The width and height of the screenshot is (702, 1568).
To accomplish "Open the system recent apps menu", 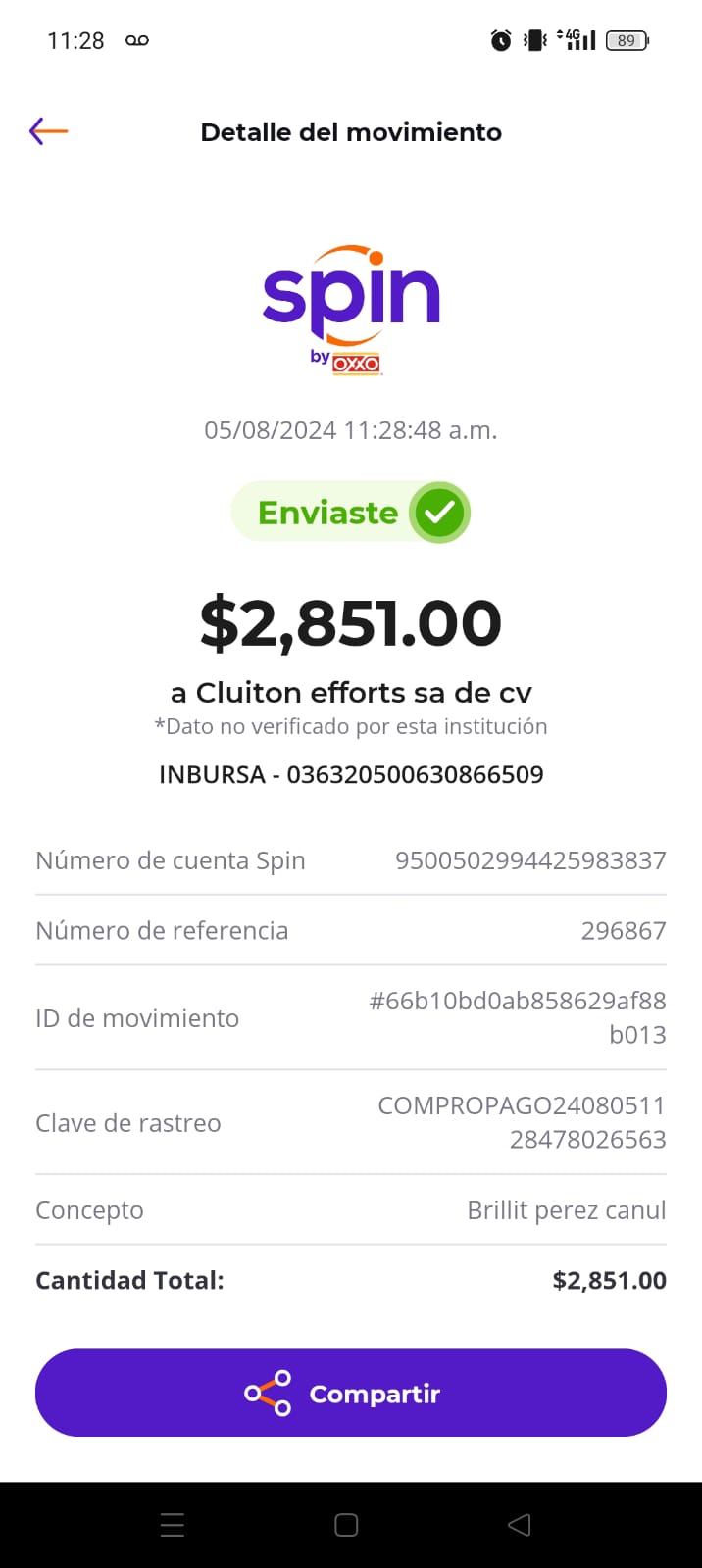I will pos(173,1525).
